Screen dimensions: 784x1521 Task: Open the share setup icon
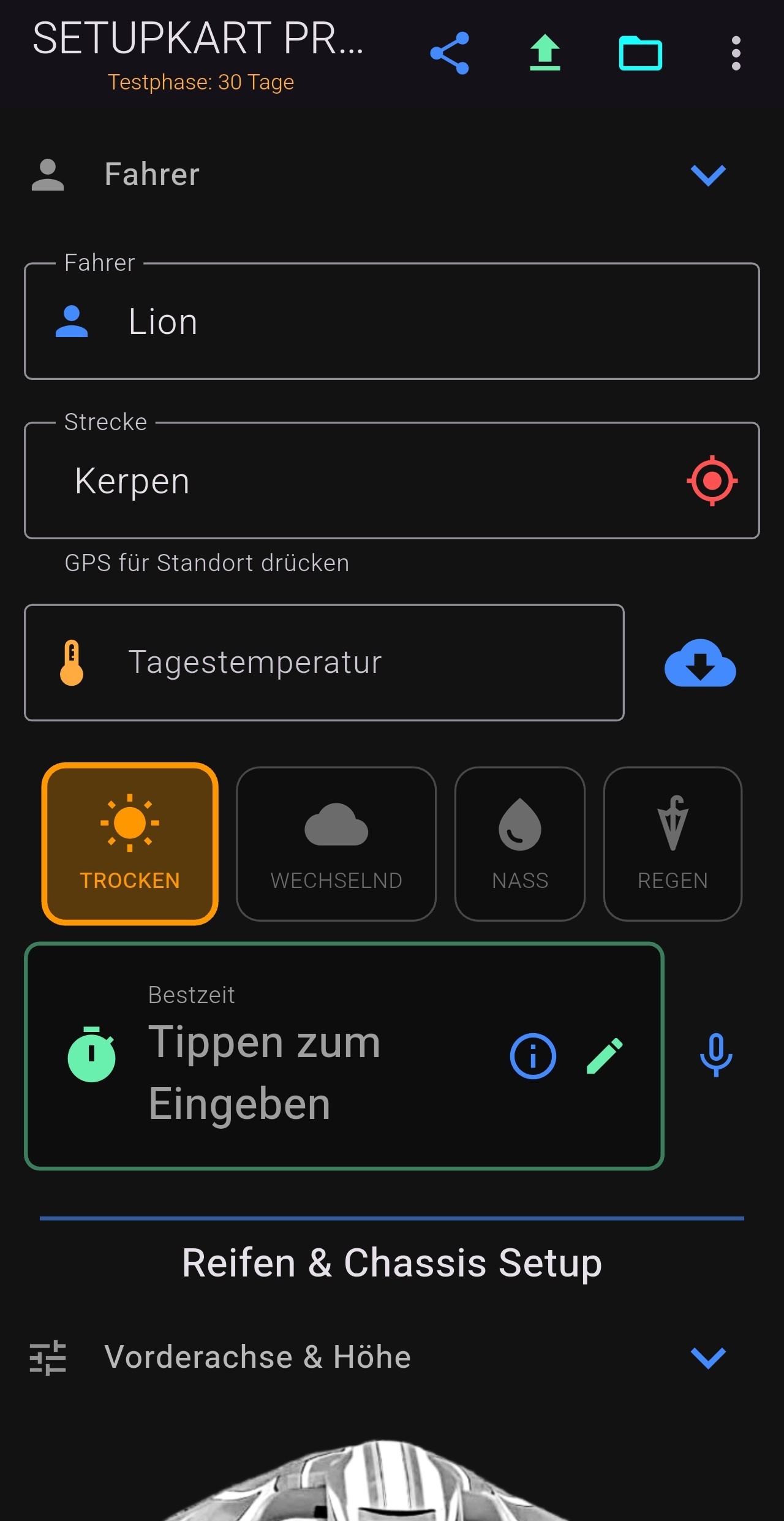coord(451,53)
